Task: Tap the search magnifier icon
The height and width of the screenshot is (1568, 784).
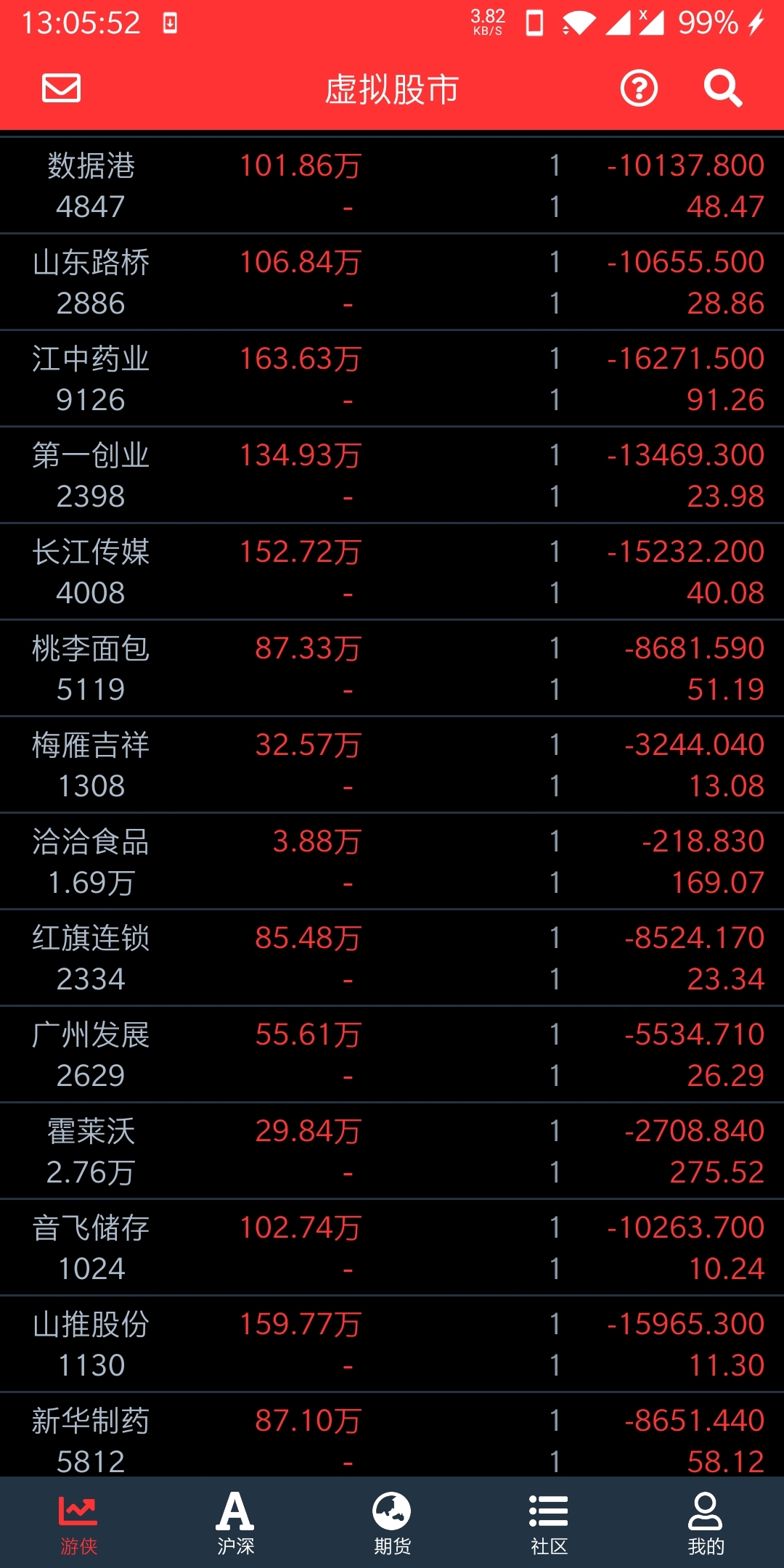Action: 722,89
